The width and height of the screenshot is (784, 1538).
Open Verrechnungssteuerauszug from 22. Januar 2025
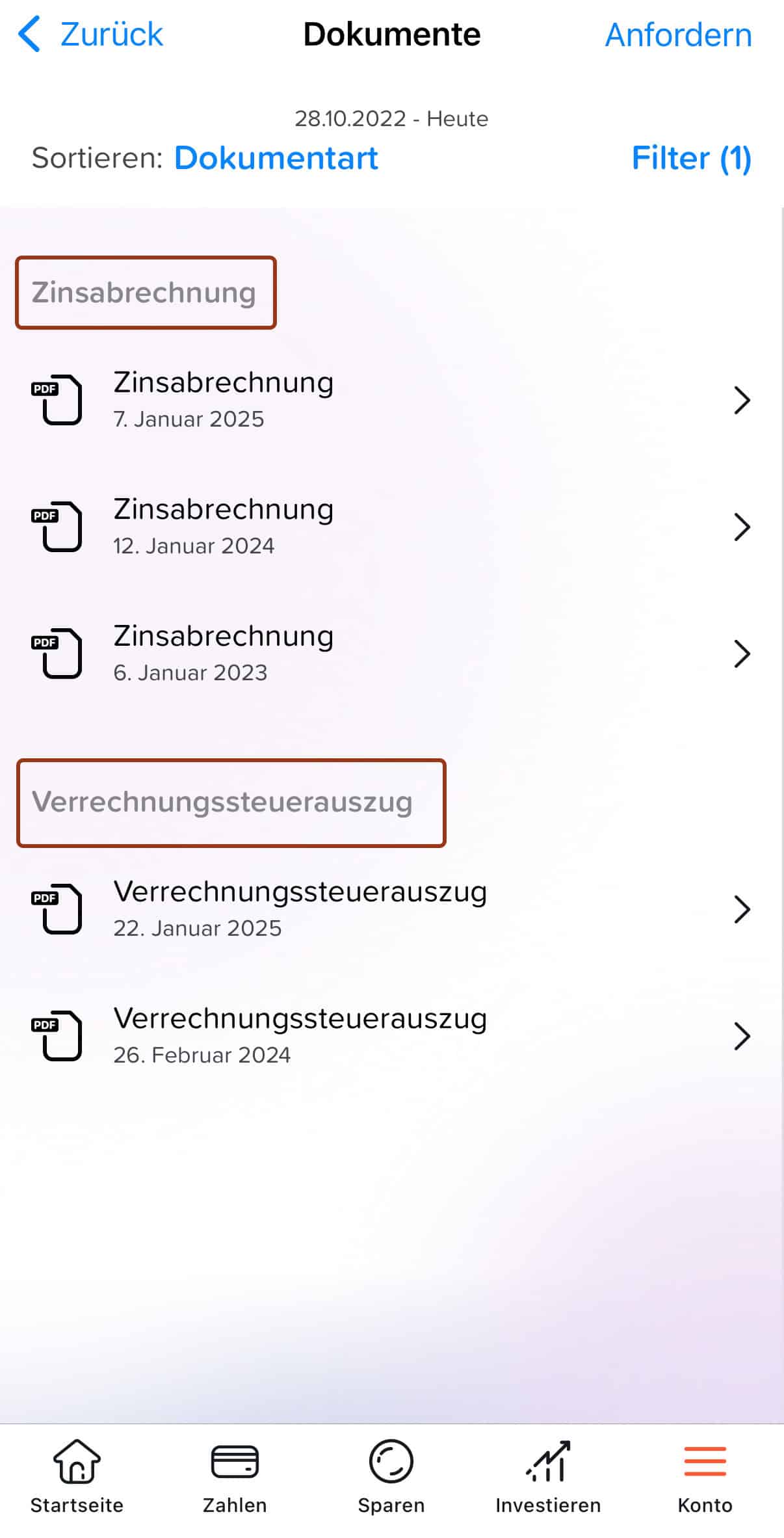[x=390, y=908]
